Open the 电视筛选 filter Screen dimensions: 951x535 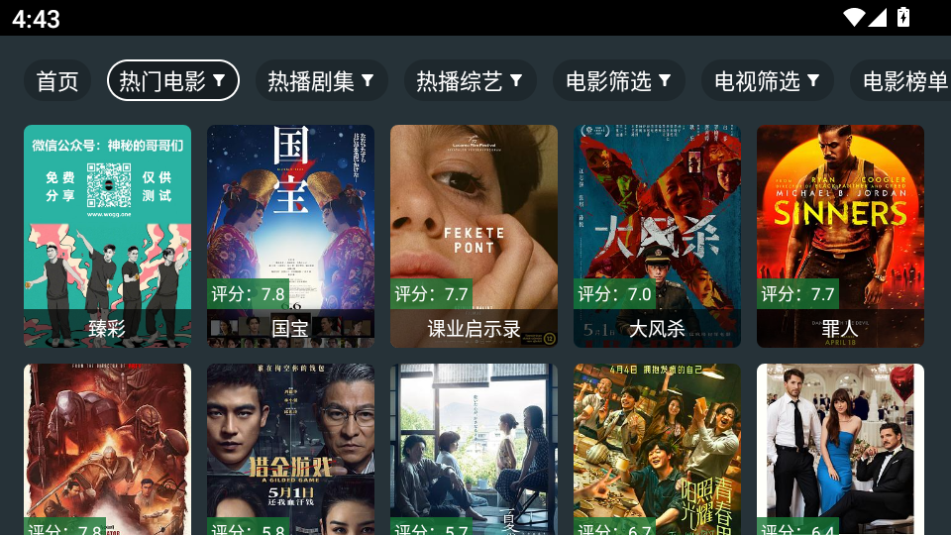767,81
